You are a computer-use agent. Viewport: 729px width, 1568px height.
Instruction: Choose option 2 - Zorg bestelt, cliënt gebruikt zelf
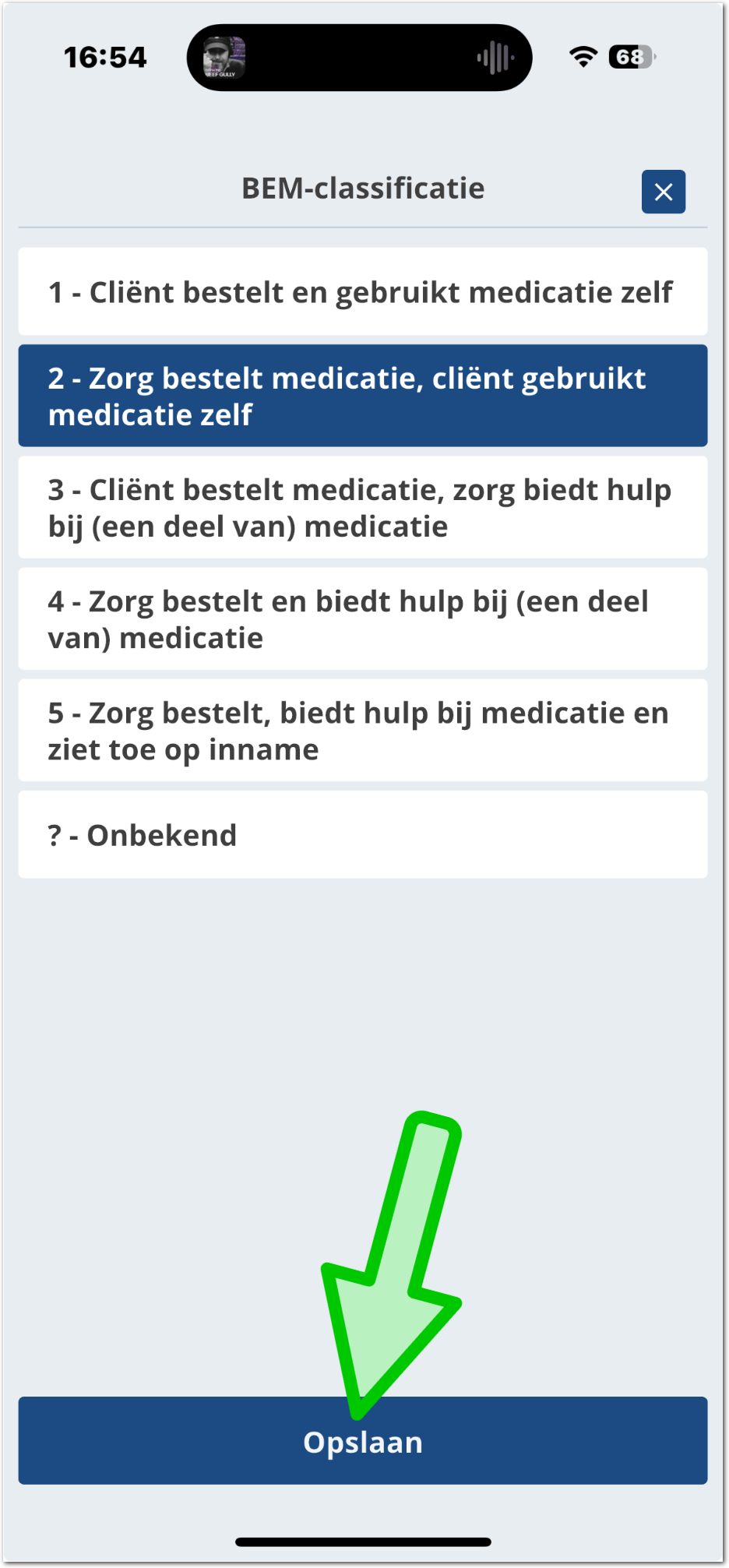coord(363,396)
